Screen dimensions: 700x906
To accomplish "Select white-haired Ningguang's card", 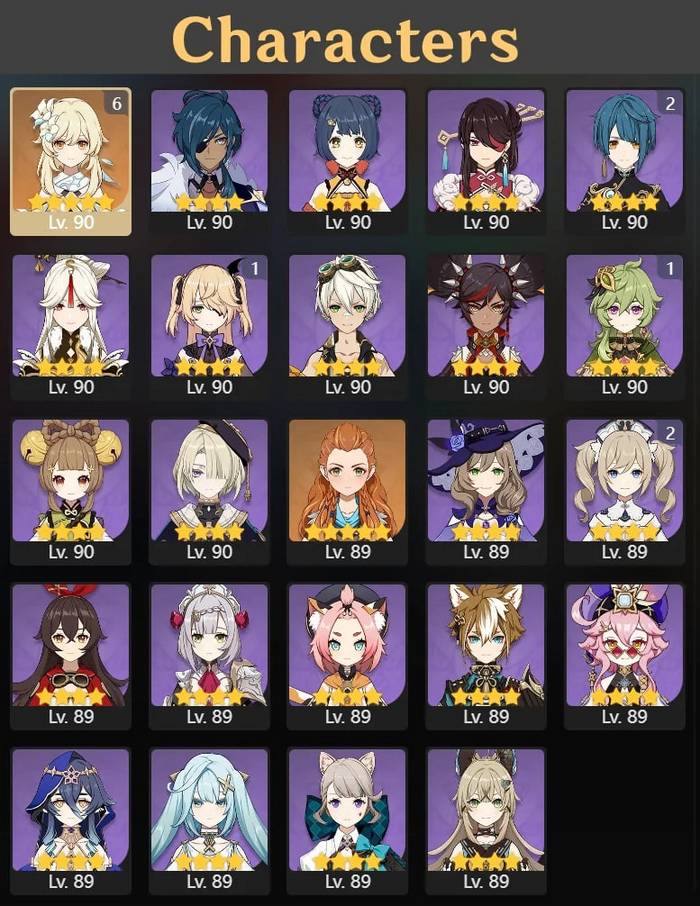I will [70, 325].
